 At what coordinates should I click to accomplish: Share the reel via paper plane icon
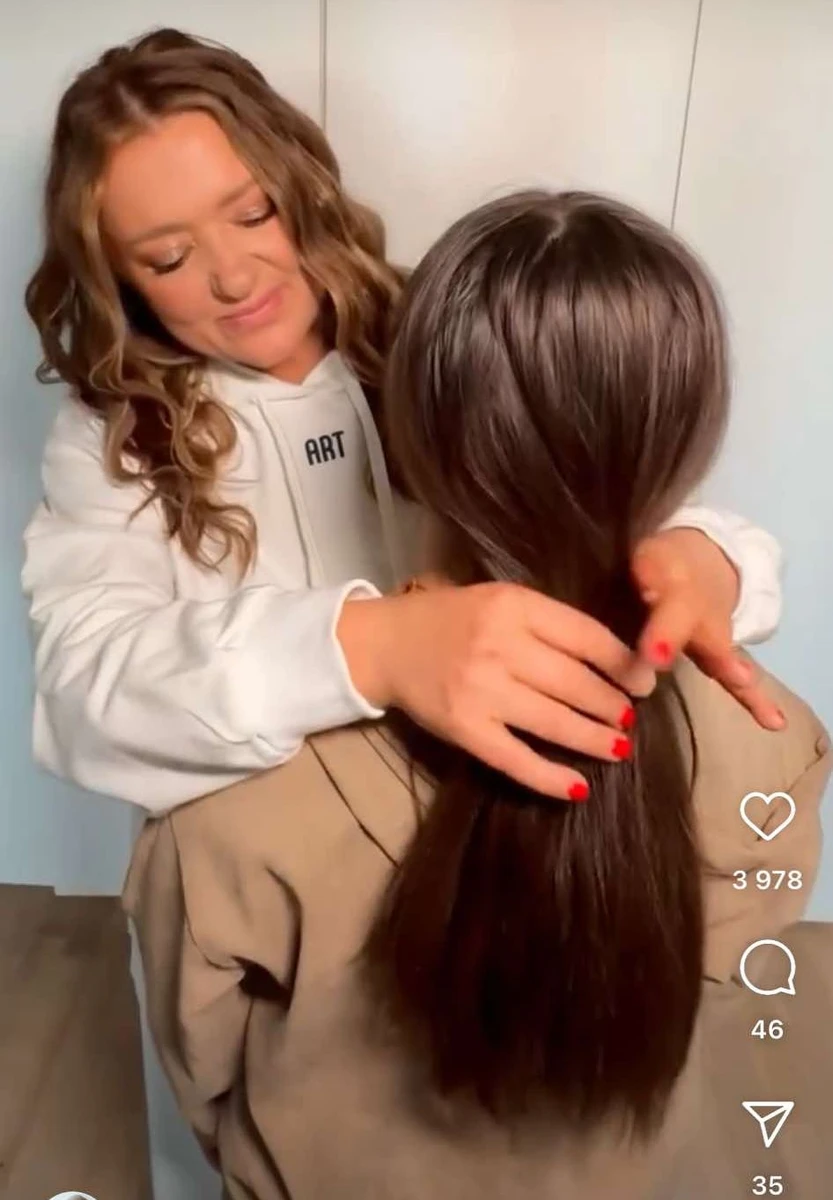[x=767, y=1122]
